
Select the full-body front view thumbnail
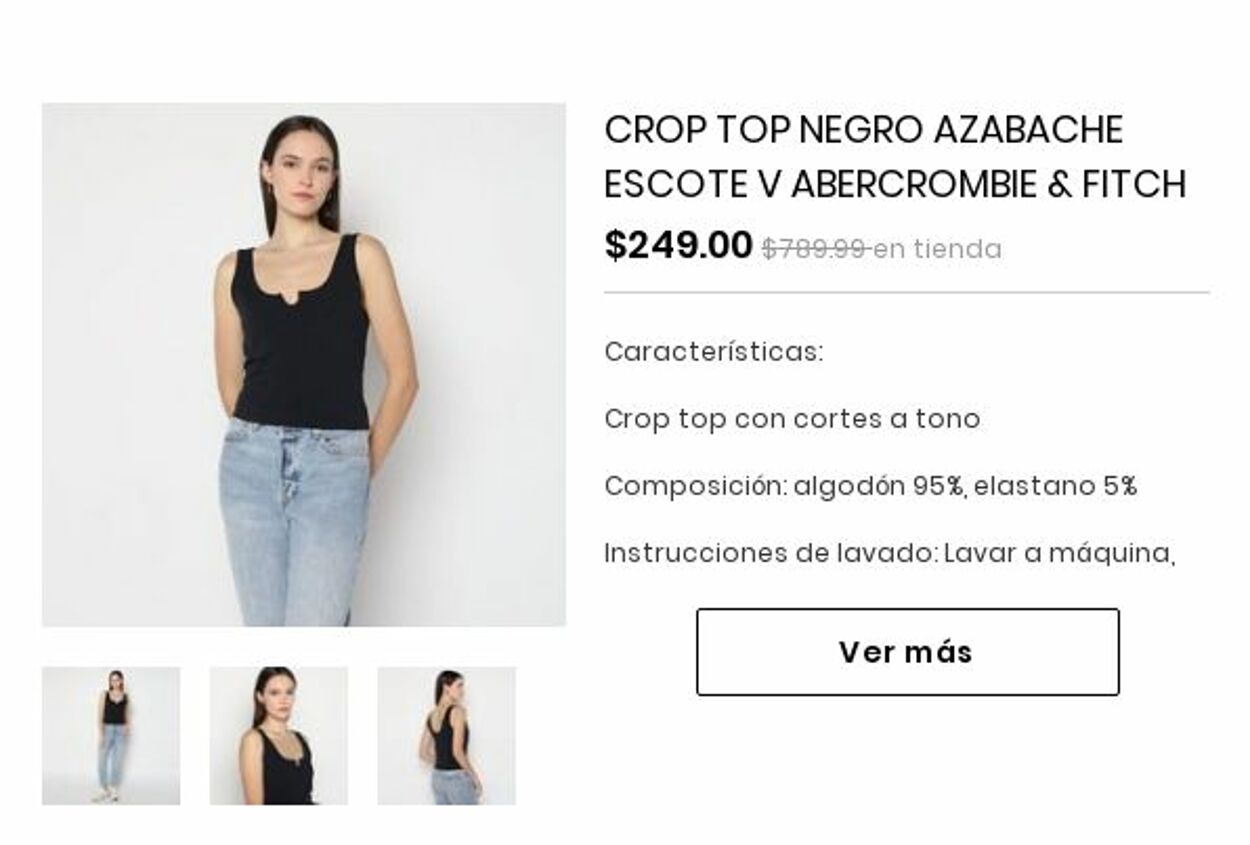(x=111, y=736)
